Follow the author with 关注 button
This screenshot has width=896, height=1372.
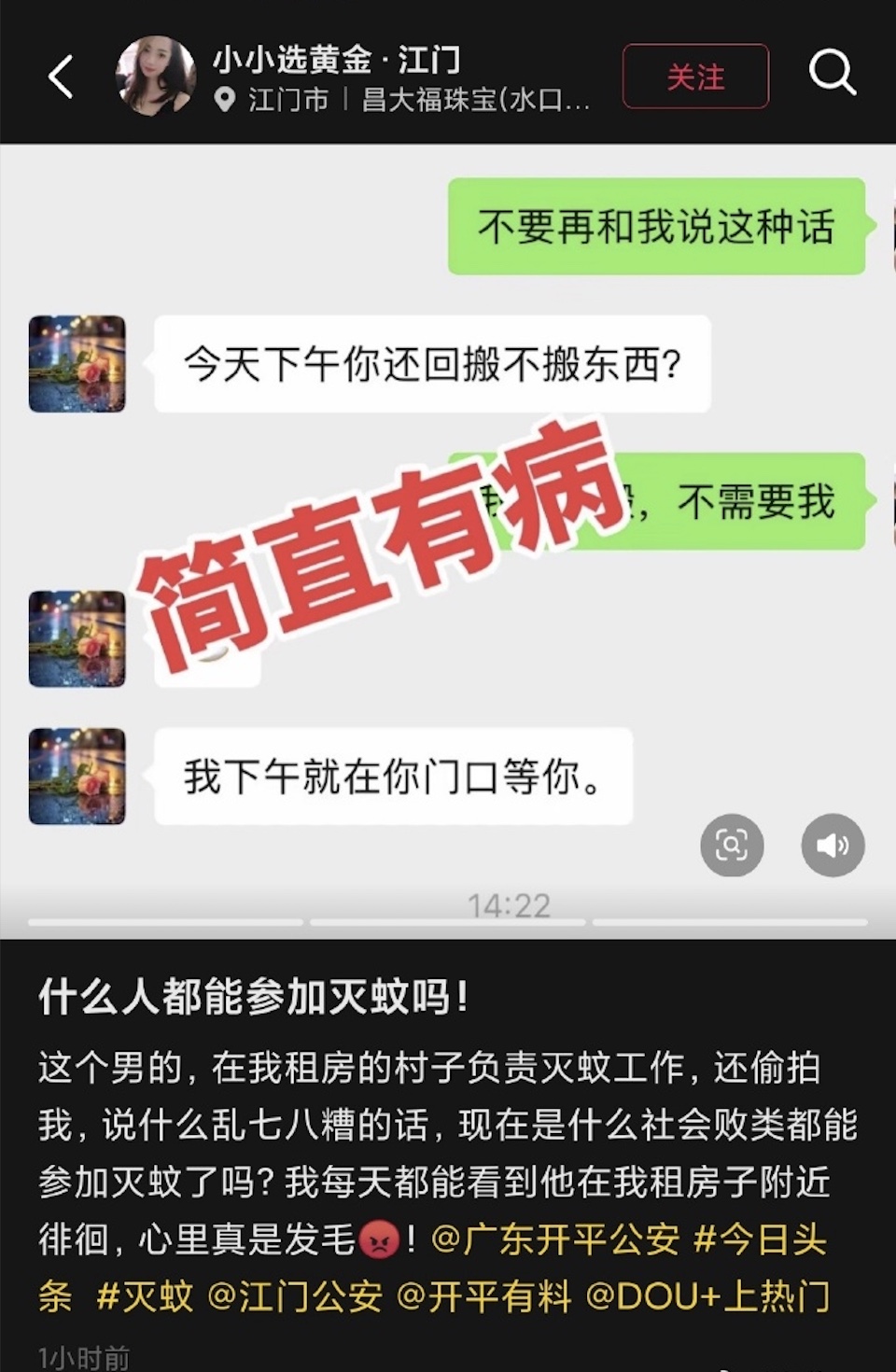pos(695,77)
